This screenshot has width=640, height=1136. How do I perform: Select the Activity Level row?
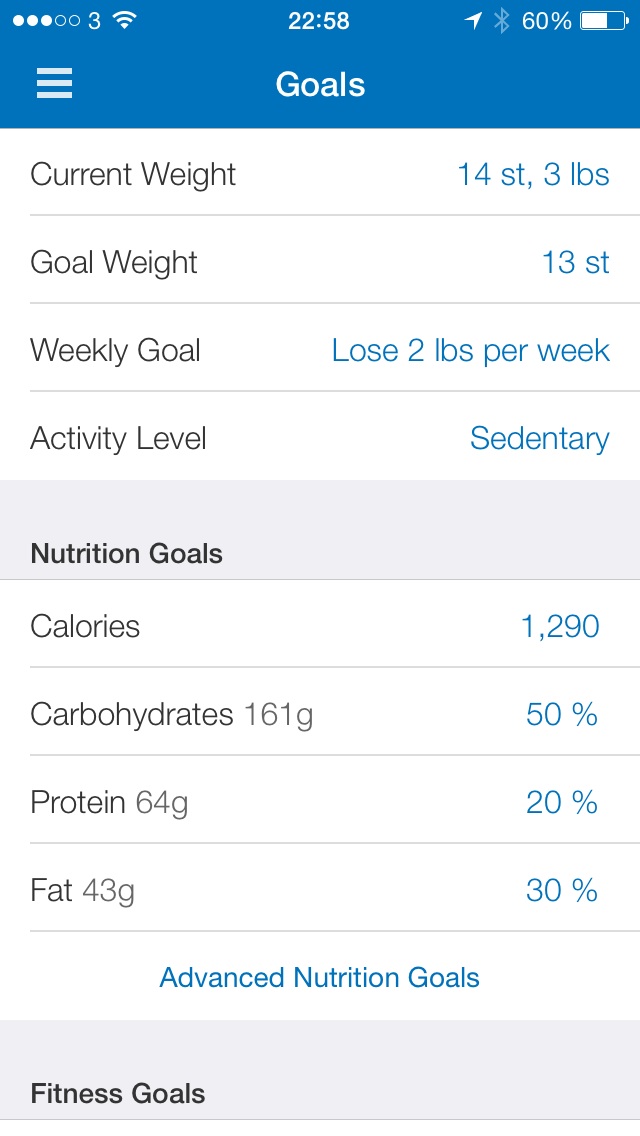pyautogui.click(x=320, y=436)
